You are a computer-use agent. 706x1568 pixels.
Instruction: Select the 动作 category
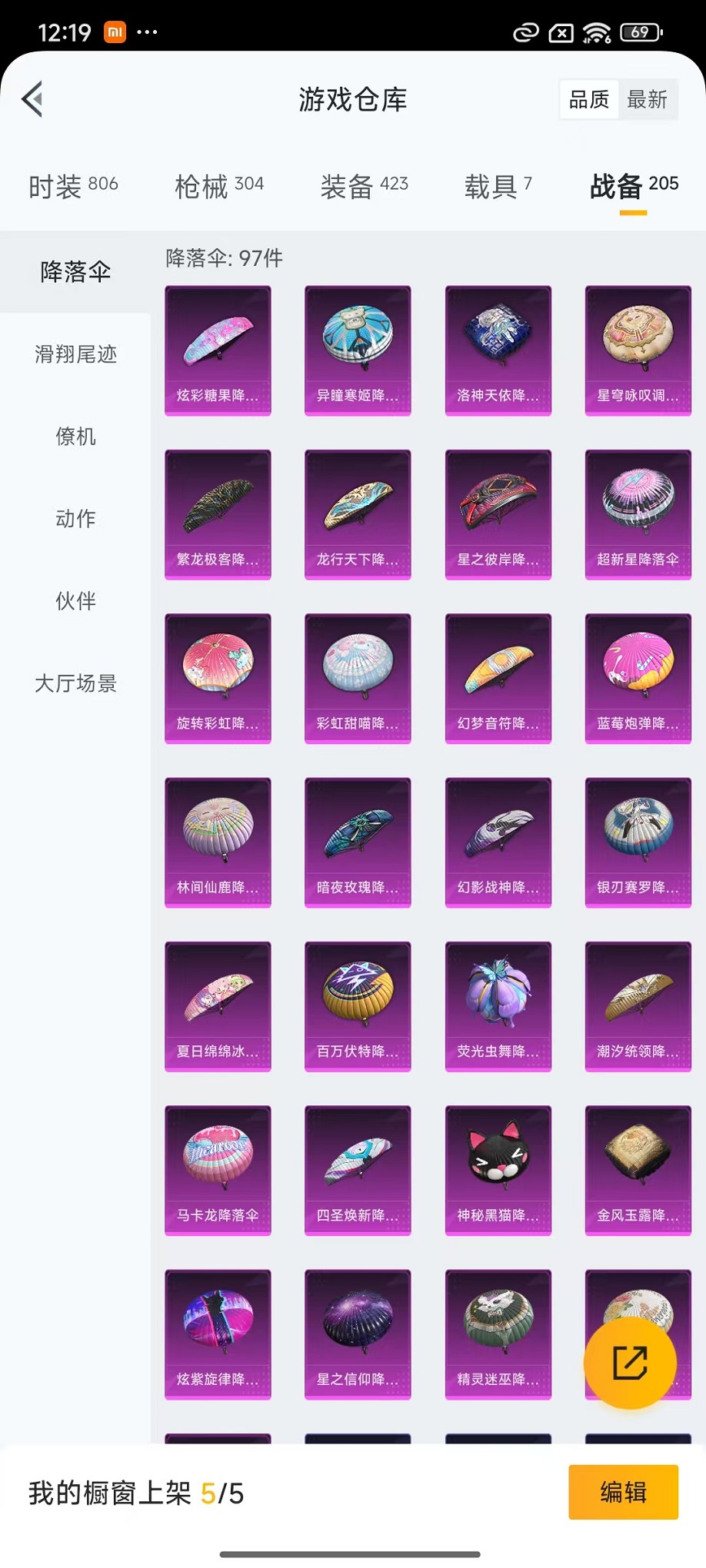click(75, 519)
